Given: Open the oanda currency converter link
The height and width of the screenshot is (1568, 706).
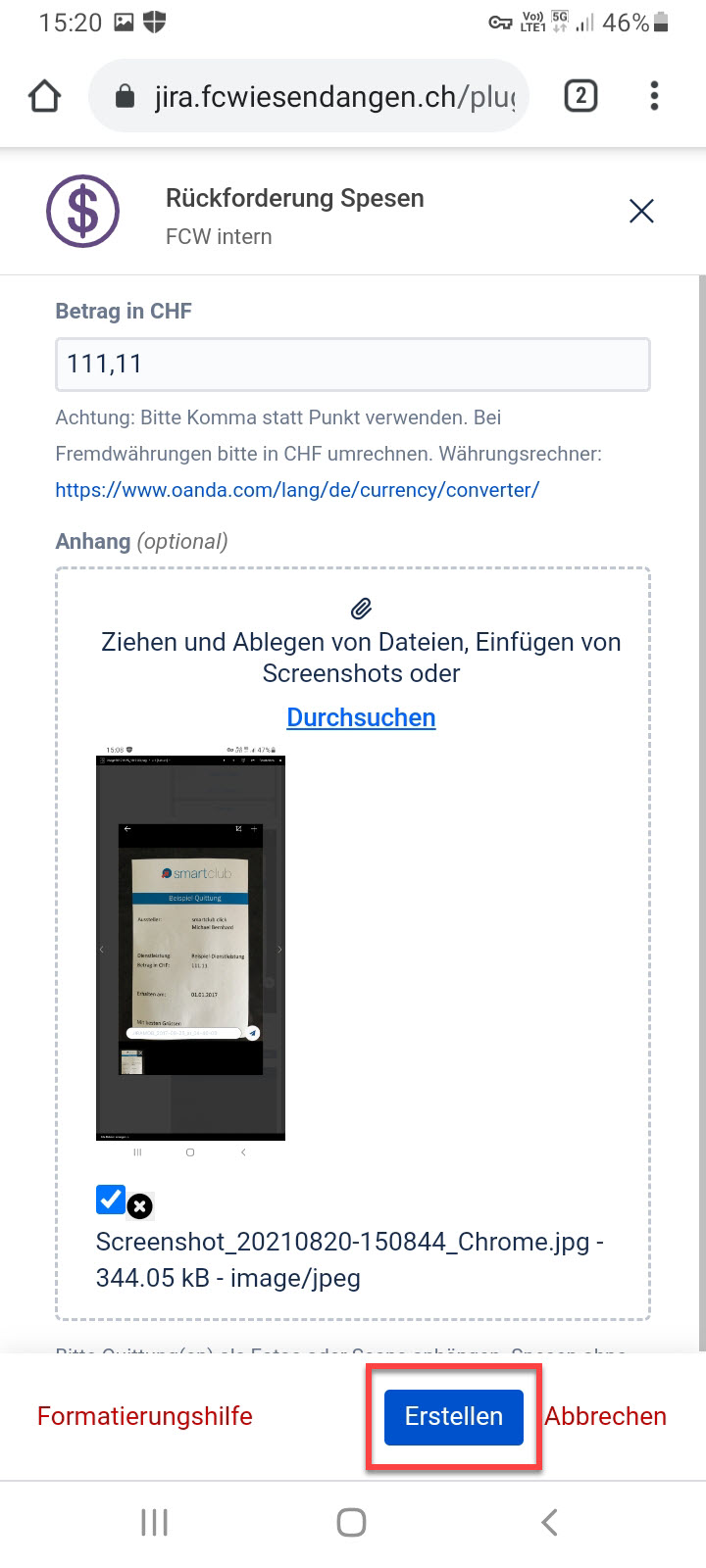Looking at the screenshot, I should coord(297,490).
